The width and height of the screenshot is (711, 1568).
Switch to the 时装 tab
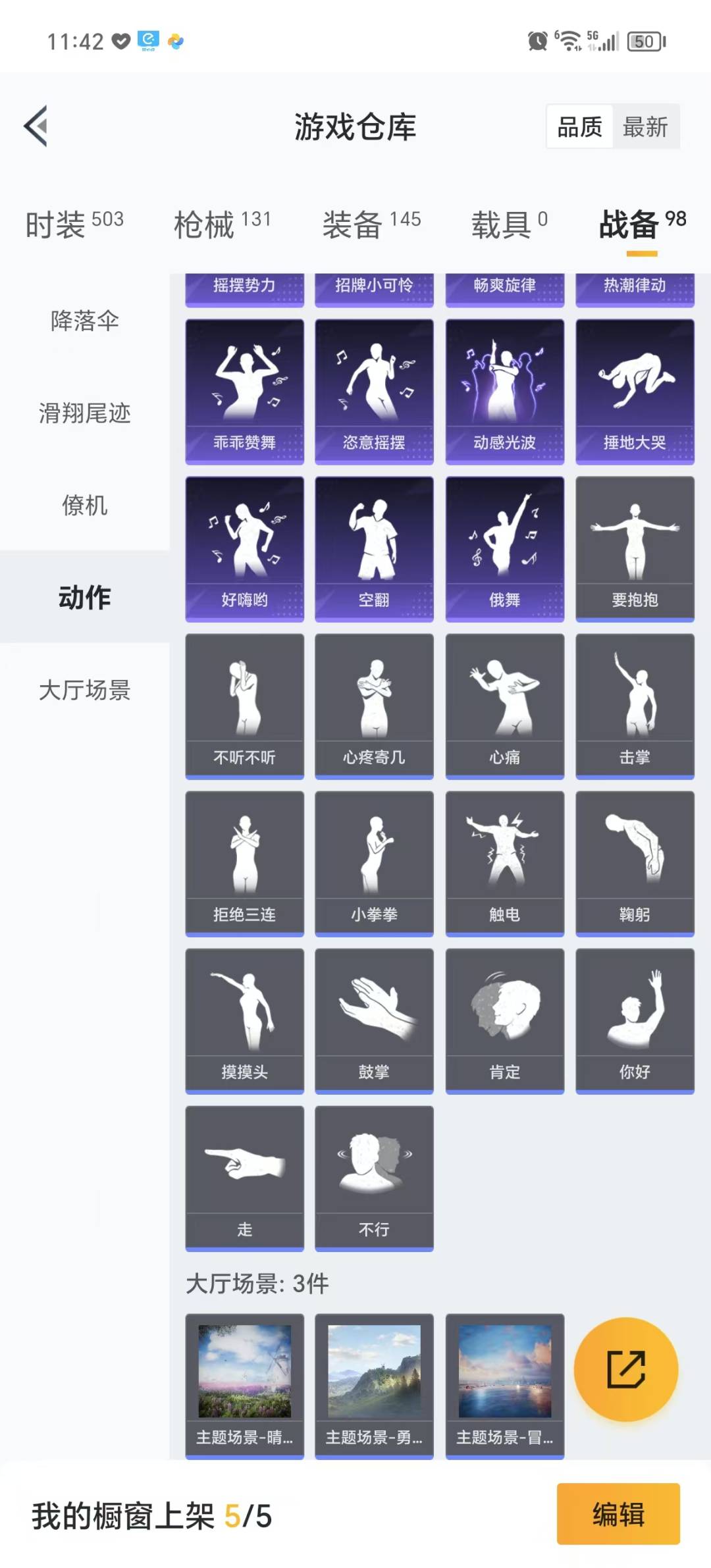click(x=74, y=224)
